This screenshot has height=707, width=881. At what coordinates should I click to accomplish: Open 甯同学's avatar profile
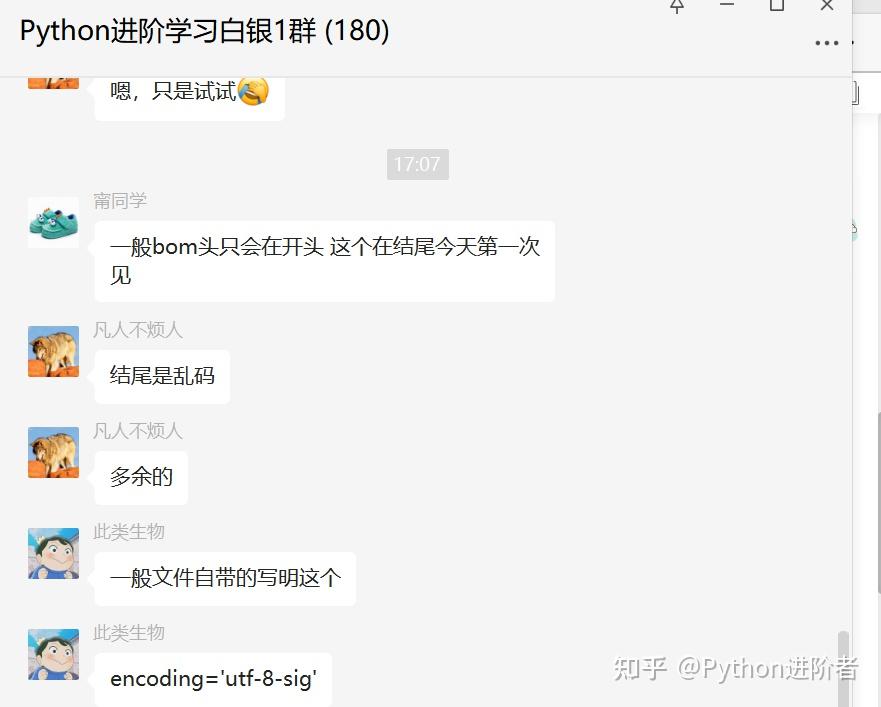pos(53,222)
